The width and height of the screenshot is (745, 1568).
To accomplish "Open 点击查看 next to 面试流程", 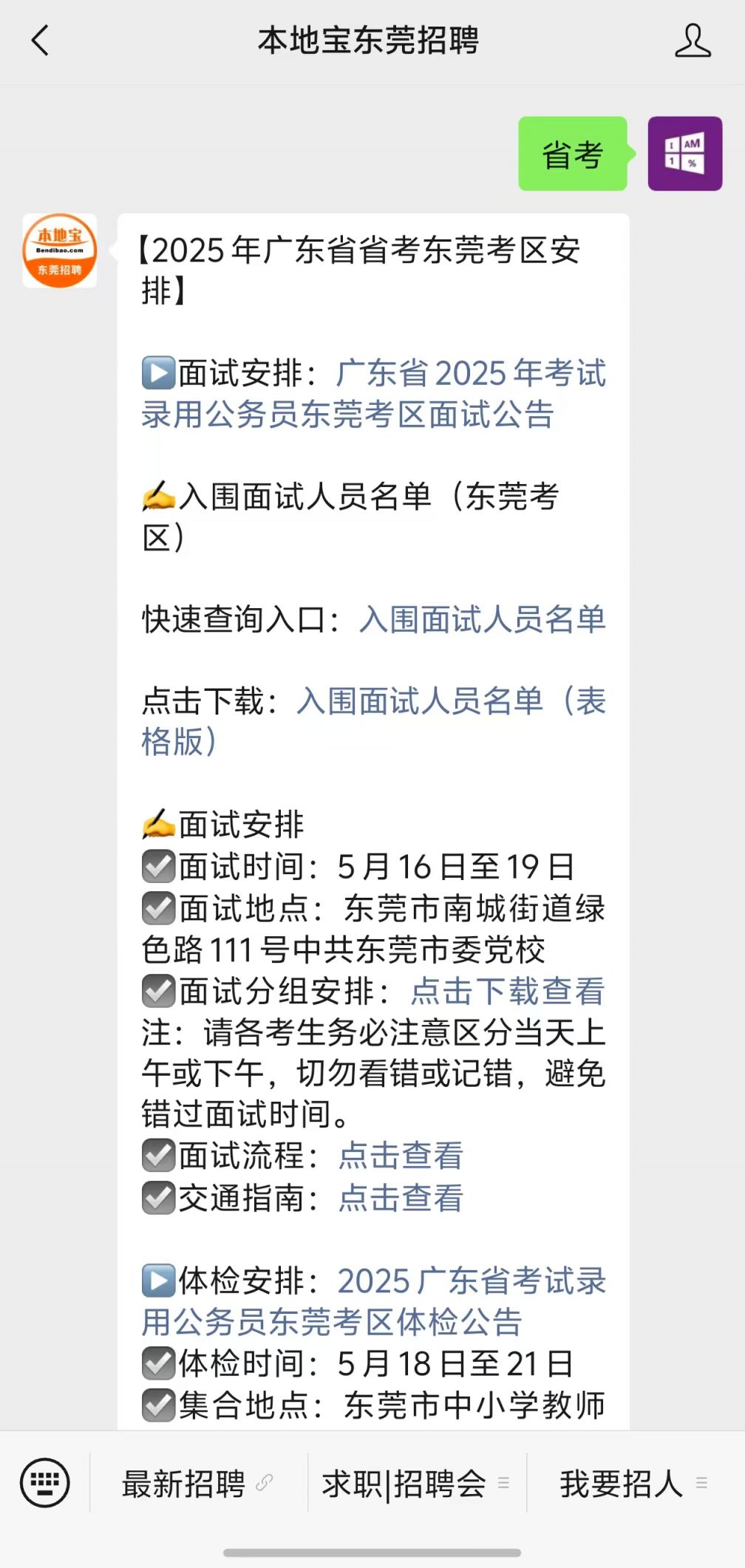I will pos(401,1156).
